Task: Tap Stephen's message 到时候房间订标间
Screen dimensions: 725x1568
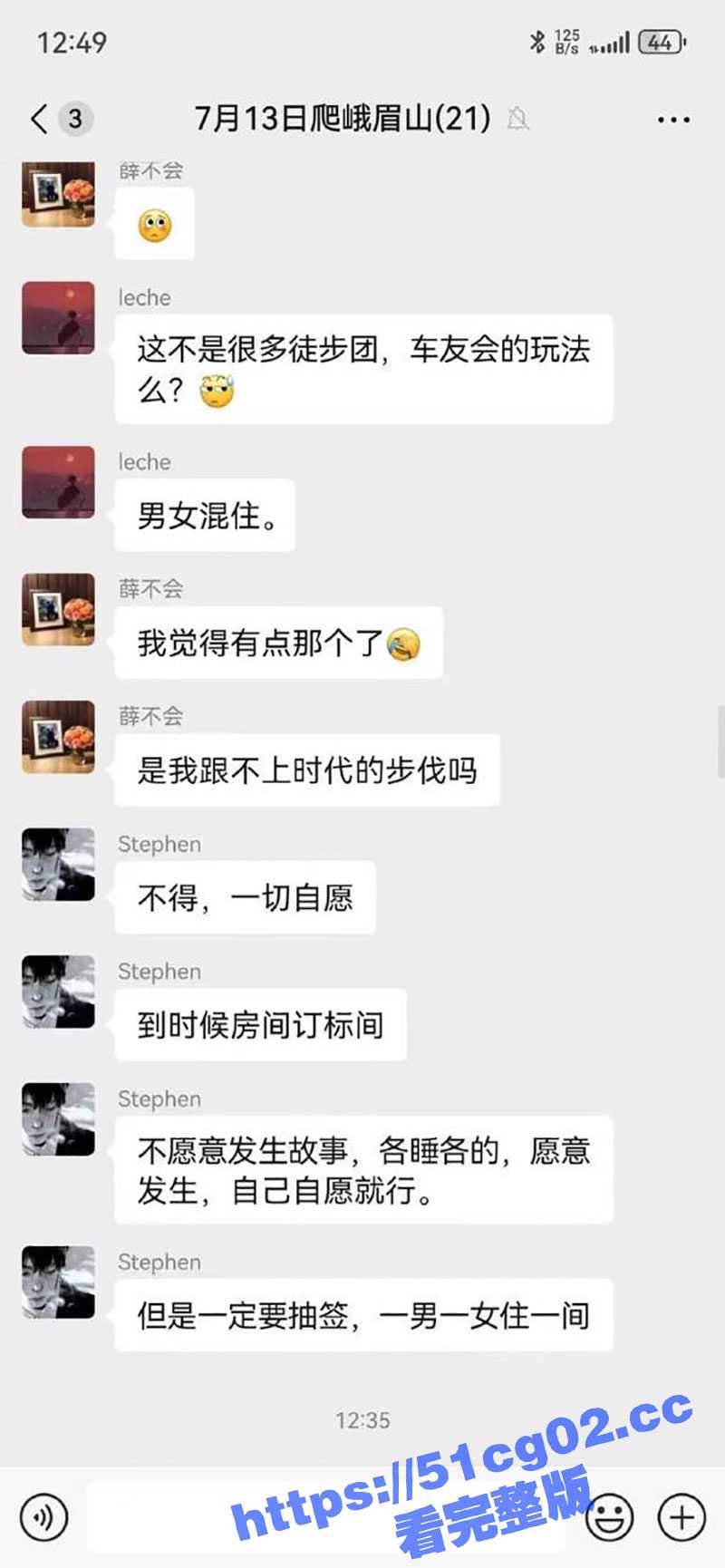Action: (x=260, y=1025)
